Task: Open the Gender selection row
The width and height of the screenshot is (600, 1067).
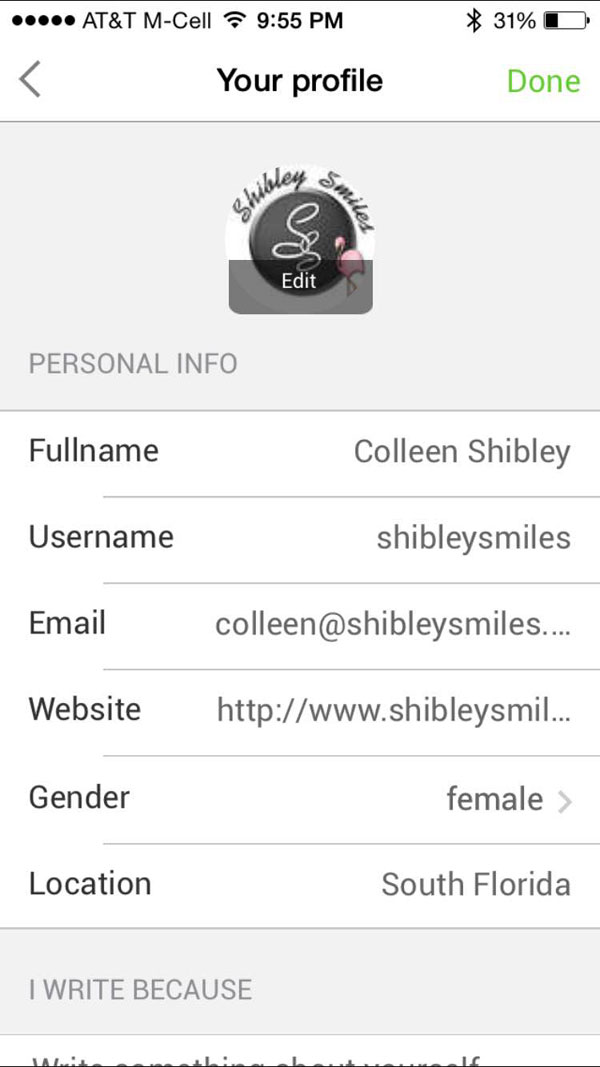Action: [x=300, y=800]
